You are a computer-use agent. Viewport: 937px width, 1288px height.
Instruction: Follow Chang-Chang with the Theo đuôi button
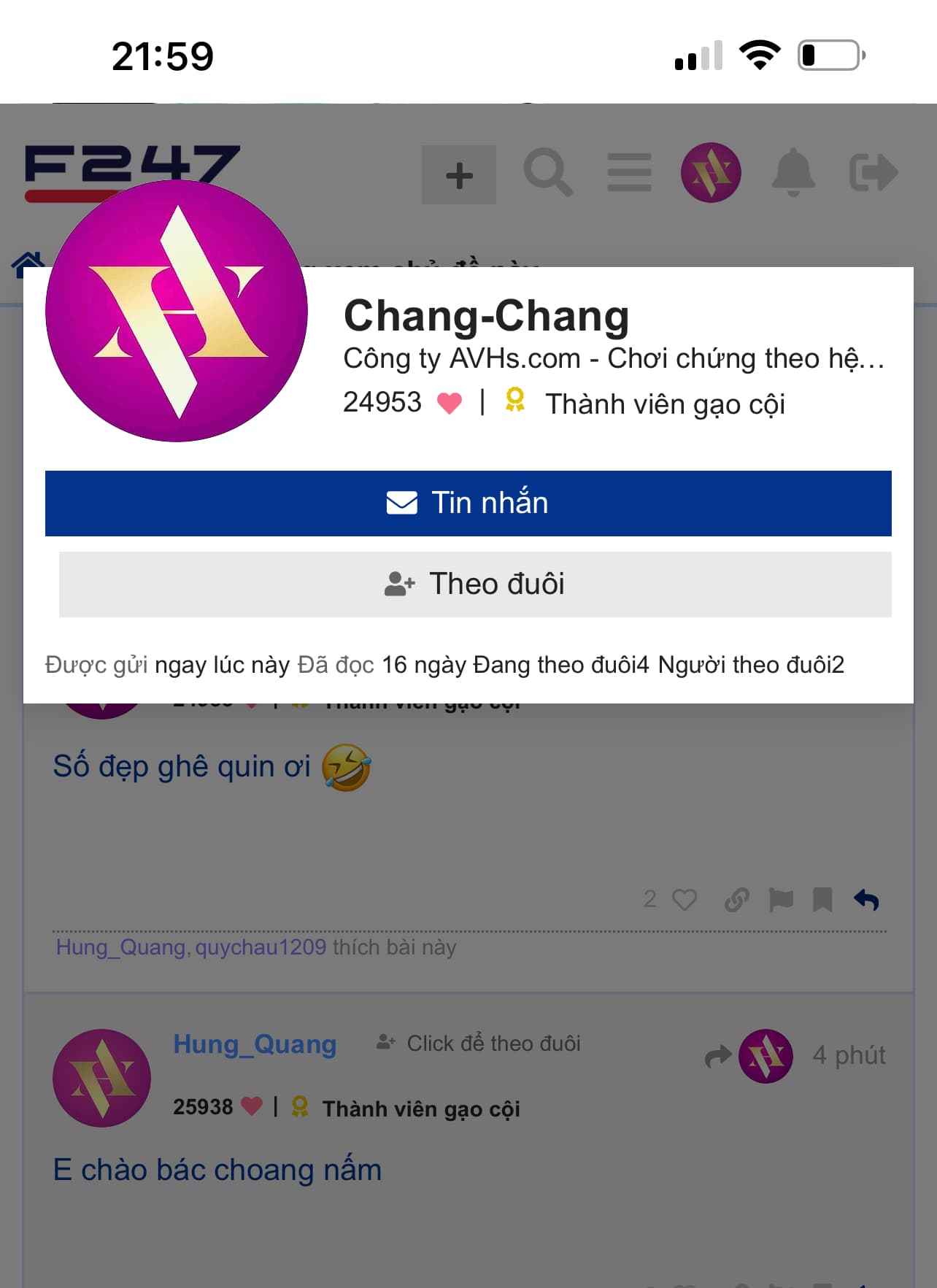[474, 584]
